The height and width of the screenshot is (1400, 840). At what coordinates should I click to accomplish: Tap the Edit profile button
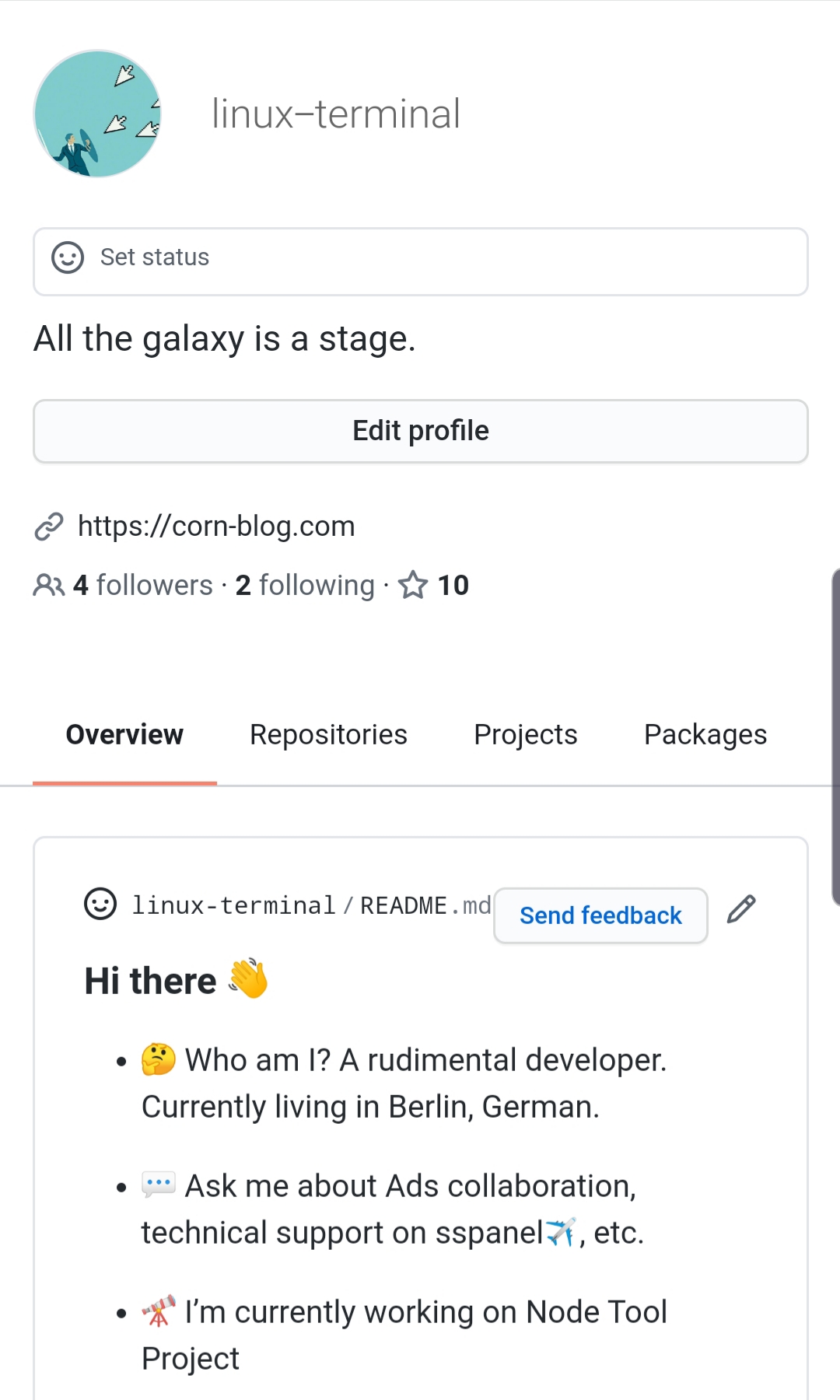(x=421, y=431)
